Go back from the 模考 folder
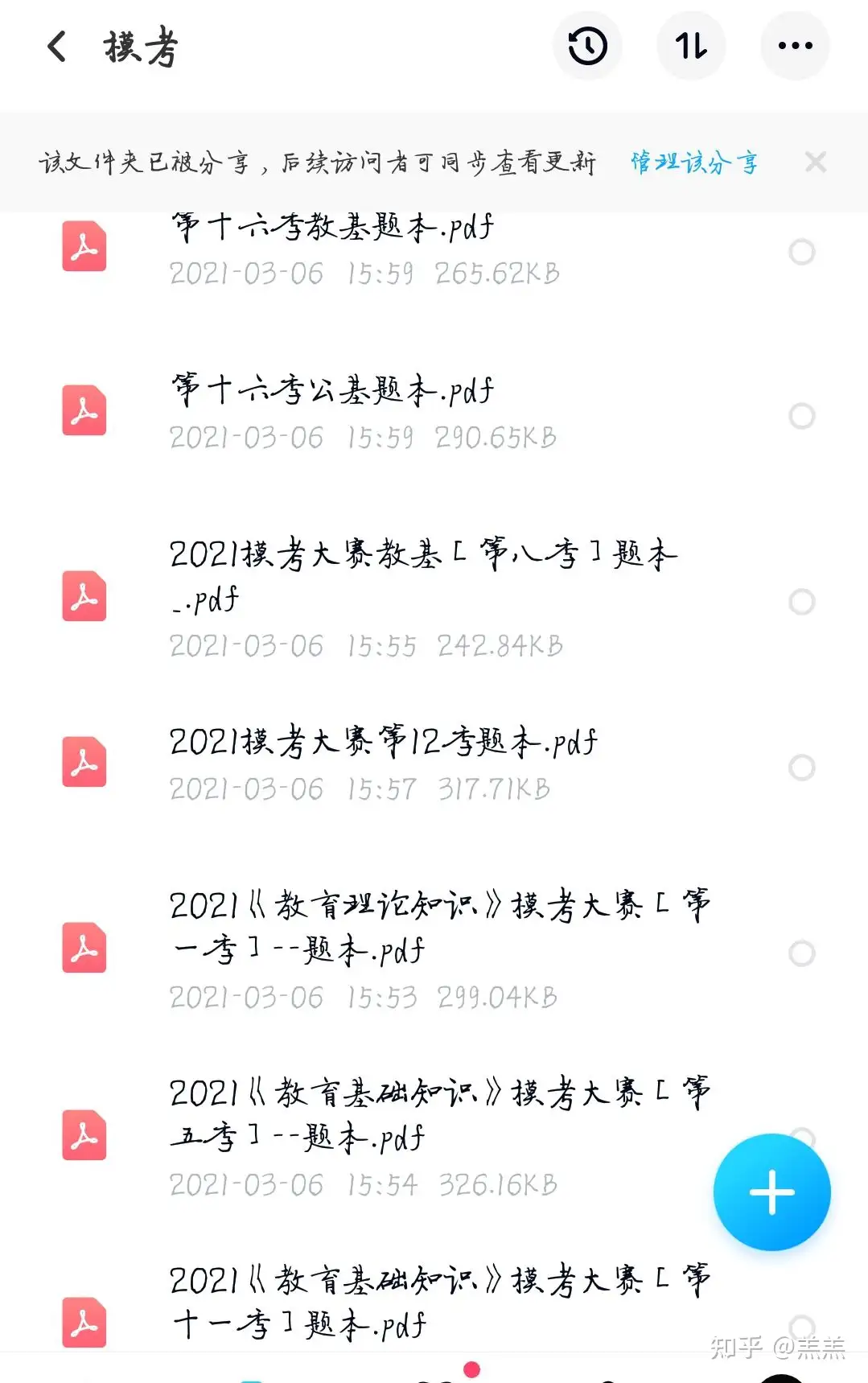This screenshot has width=868, height=1383. pyautogui.click(x=56, y=47)
